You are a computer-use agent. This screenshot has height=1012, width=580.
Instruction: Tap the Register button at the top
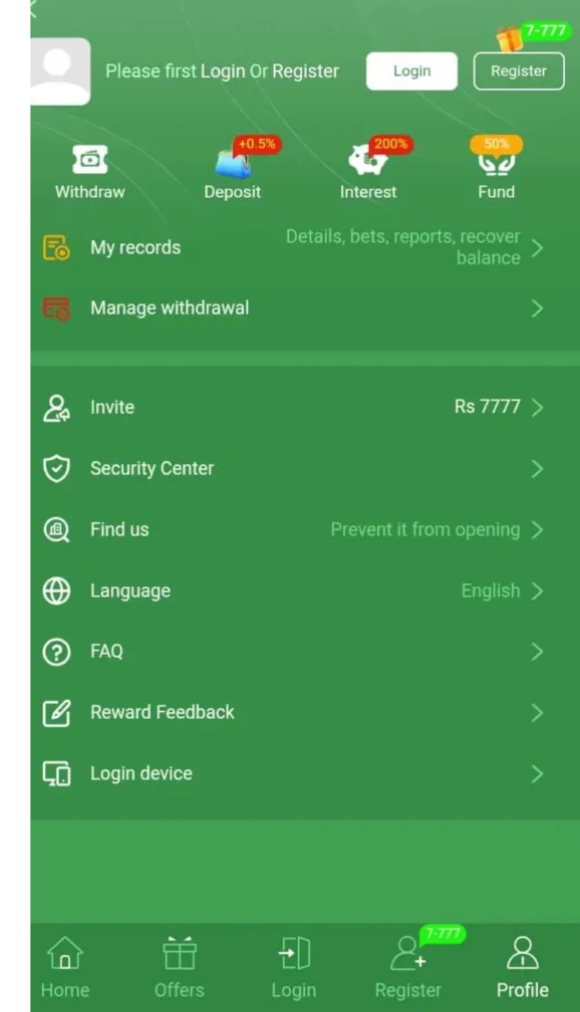pyautogui.click(x=519, y=71)
